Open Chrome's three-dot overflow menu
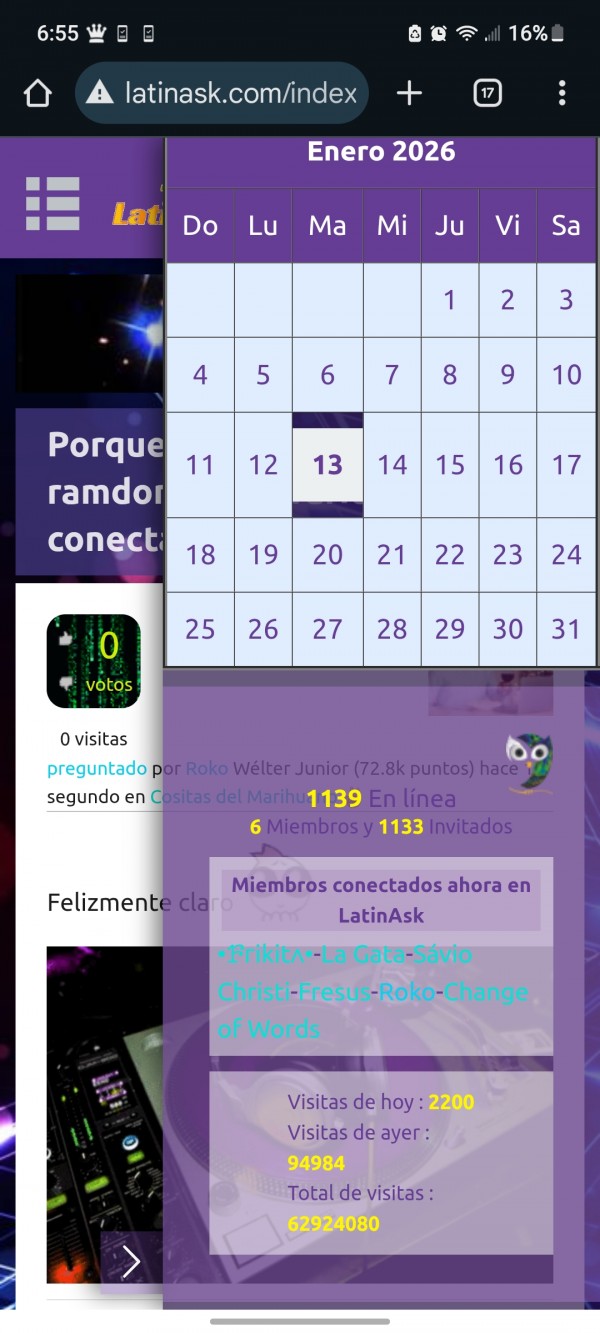600x1333 pixels. click(562, 93)
